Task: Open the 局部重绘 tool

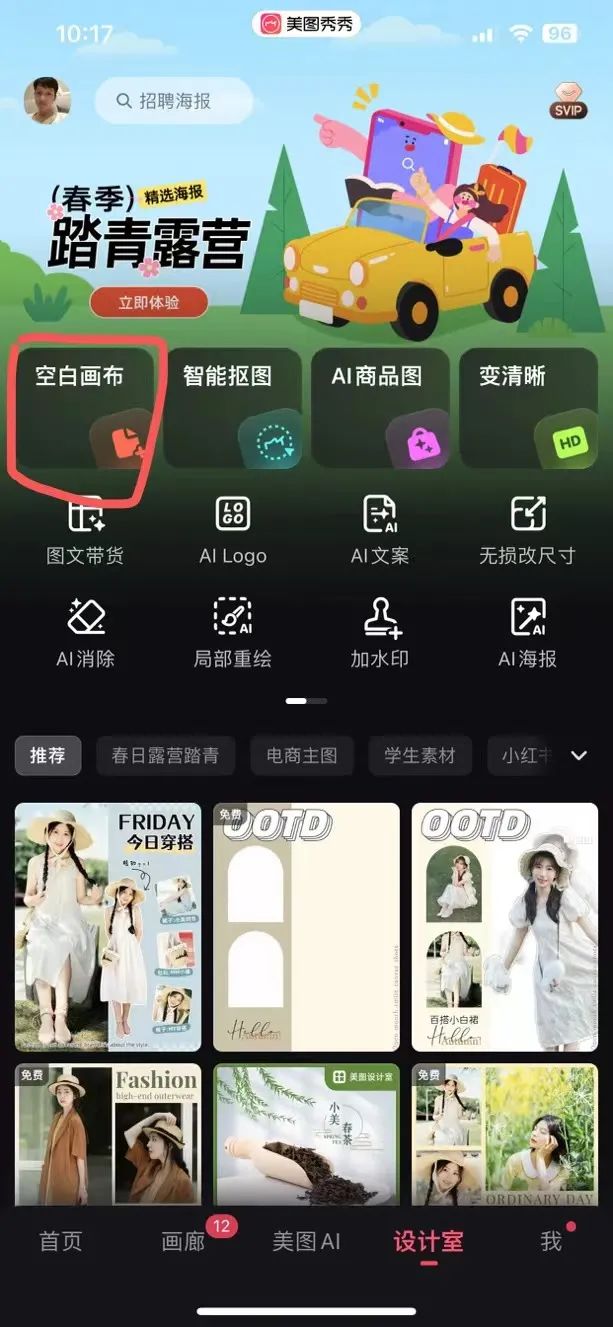Action: pos(232,633)
